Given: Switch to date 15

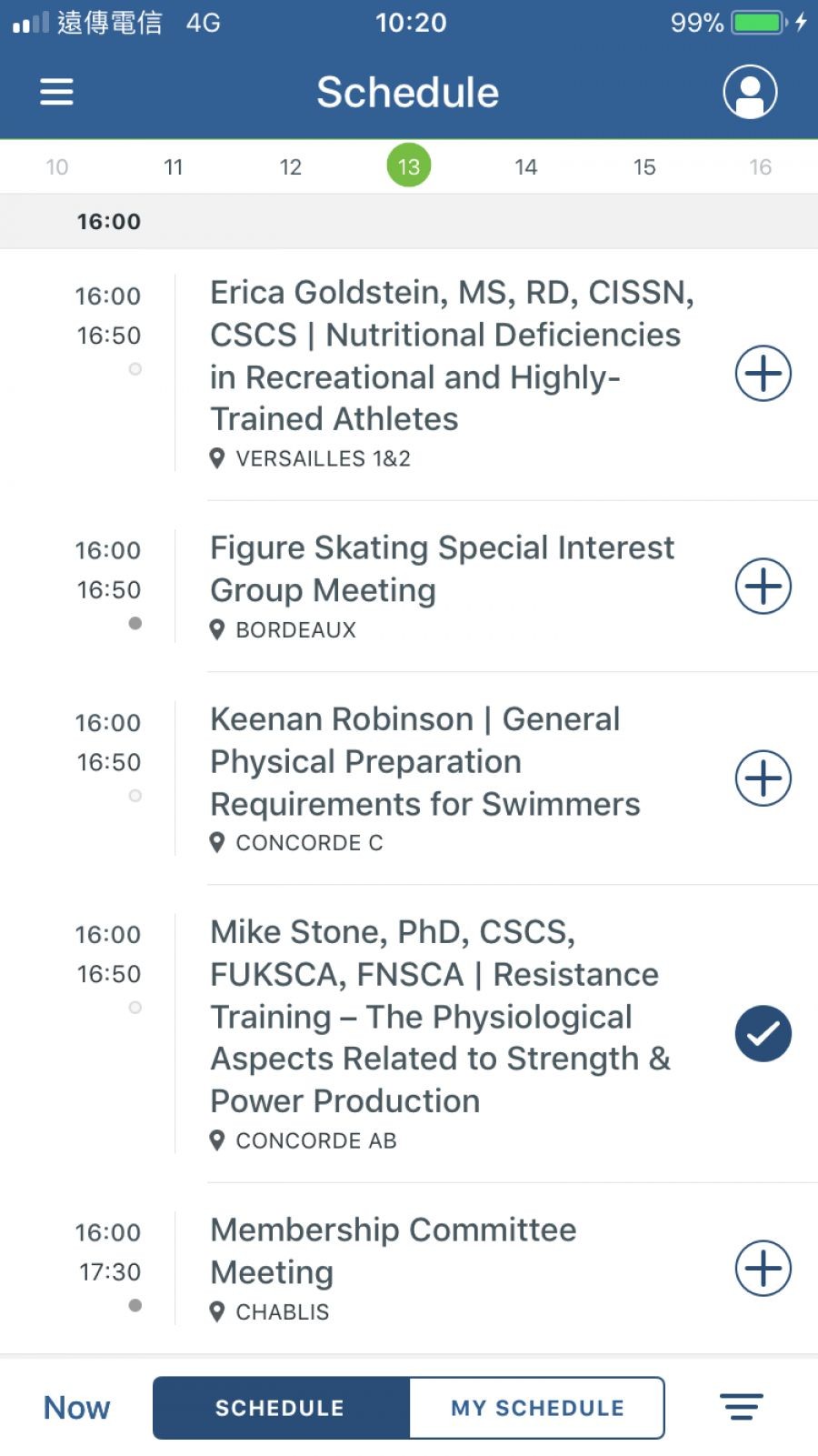Looking at the screenshot, I should 643,167.
